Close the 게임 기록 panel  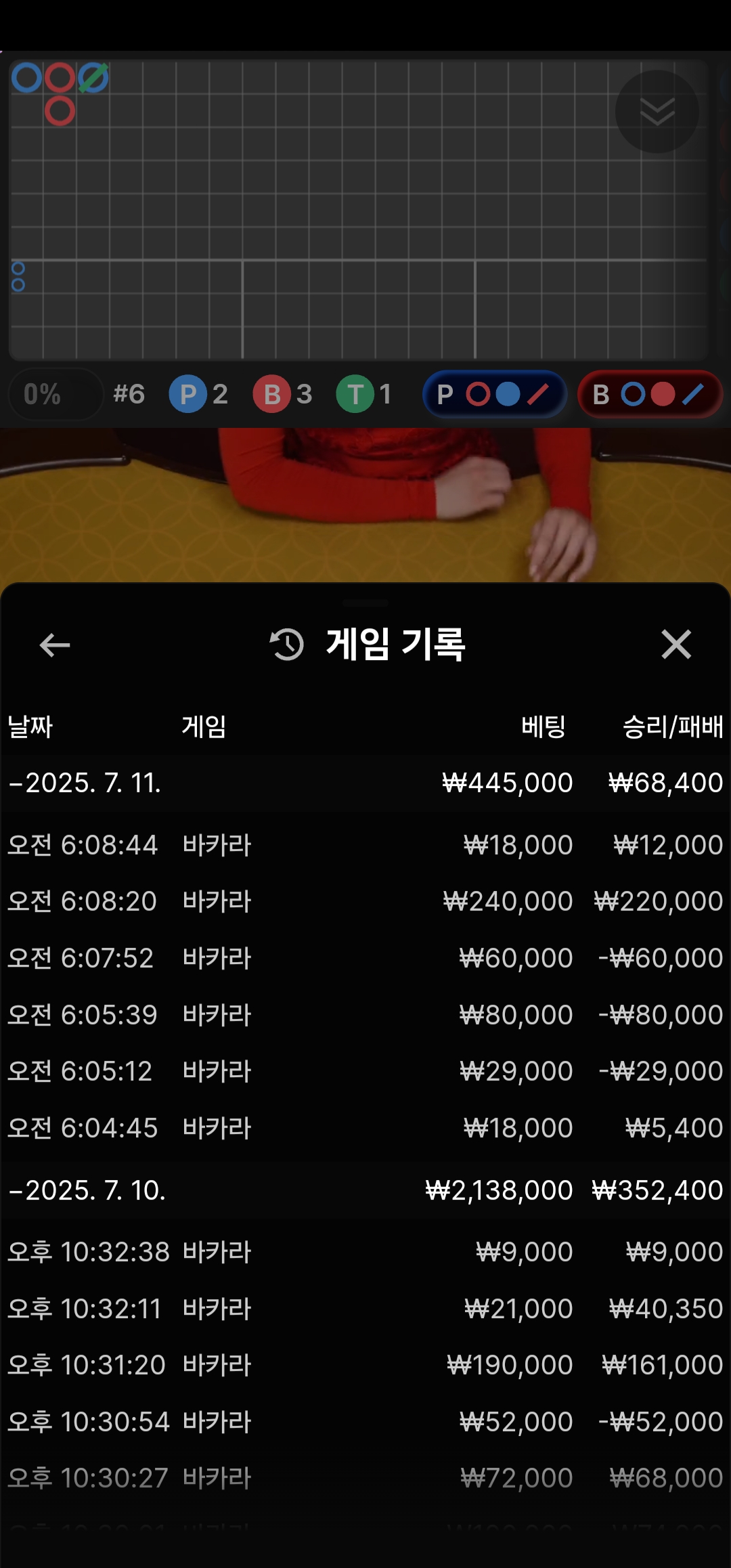pyautogui.click(x=675, y=644)
